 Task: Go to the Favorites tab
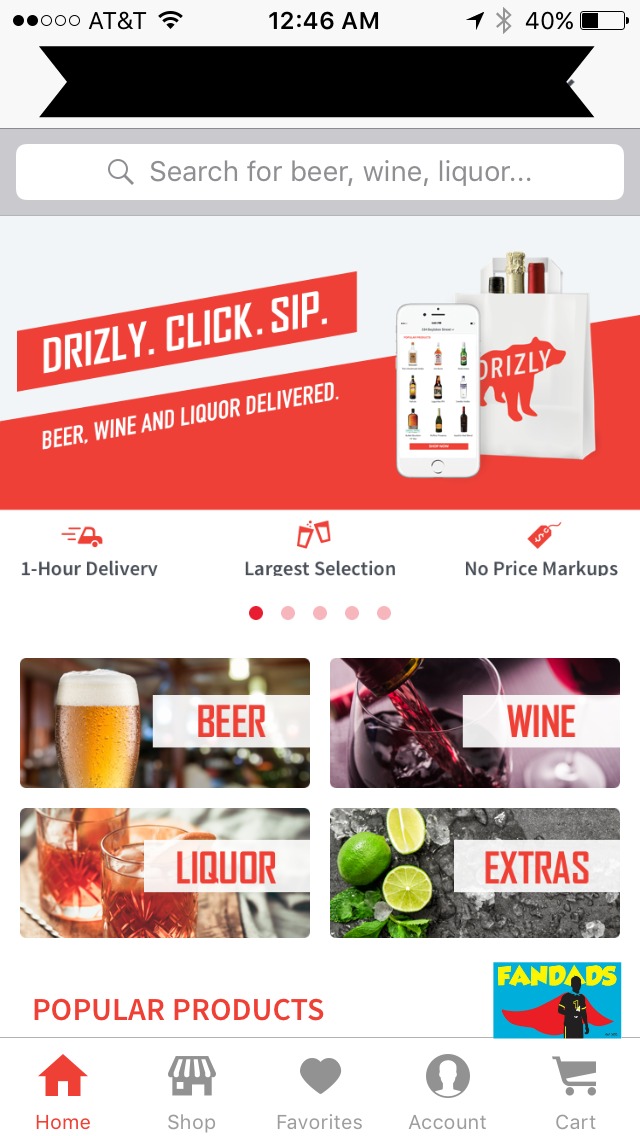coord(320,1093)
